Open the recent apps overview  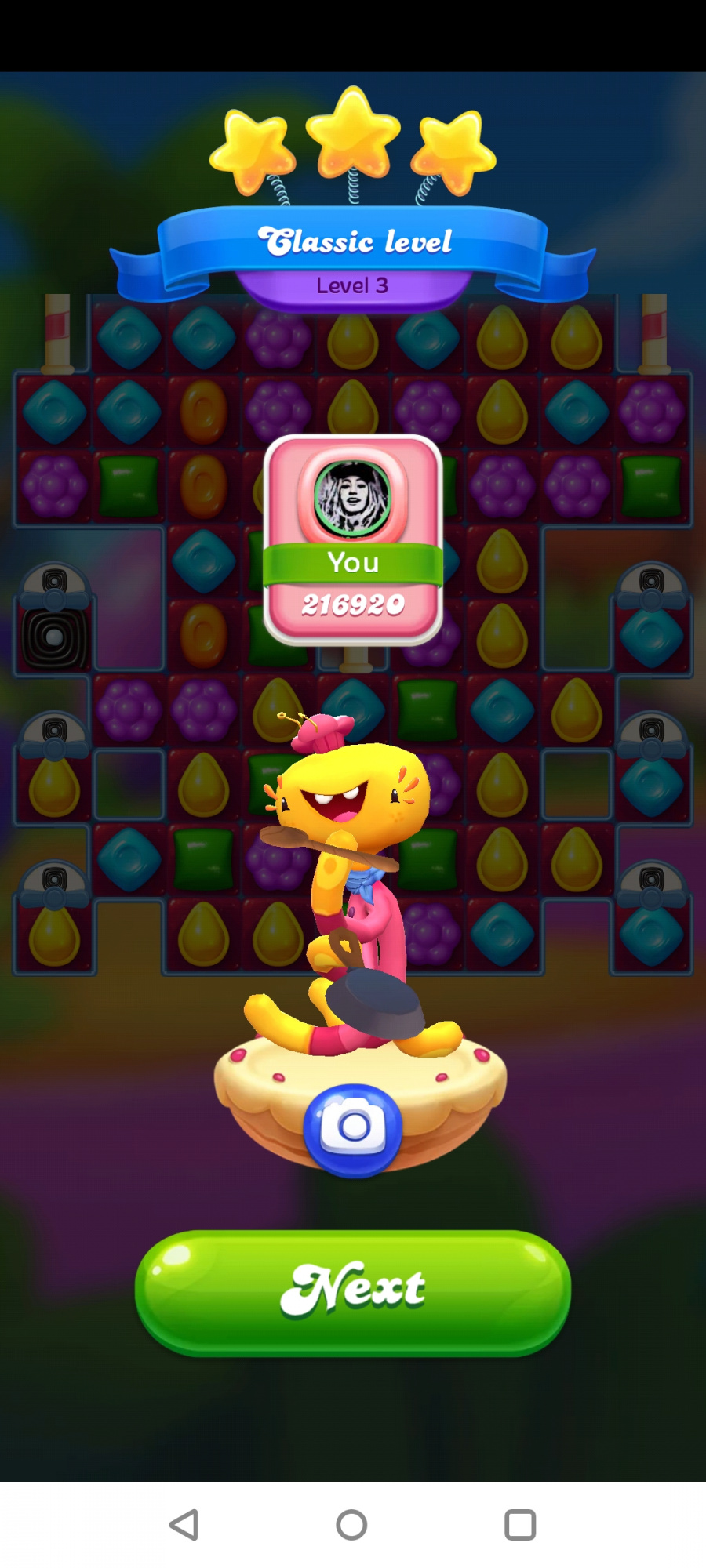click(520, 1525)
